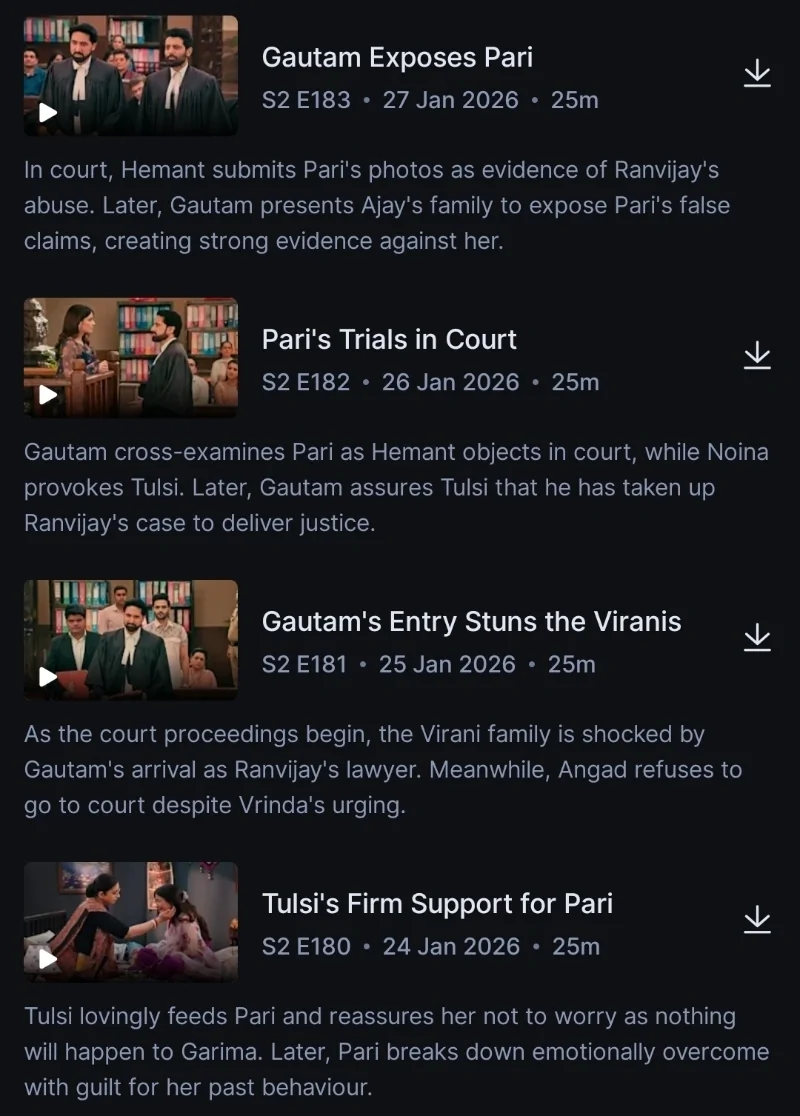Play episode E180 thumbnail
800x1116 pixels.
click(130, 922)
